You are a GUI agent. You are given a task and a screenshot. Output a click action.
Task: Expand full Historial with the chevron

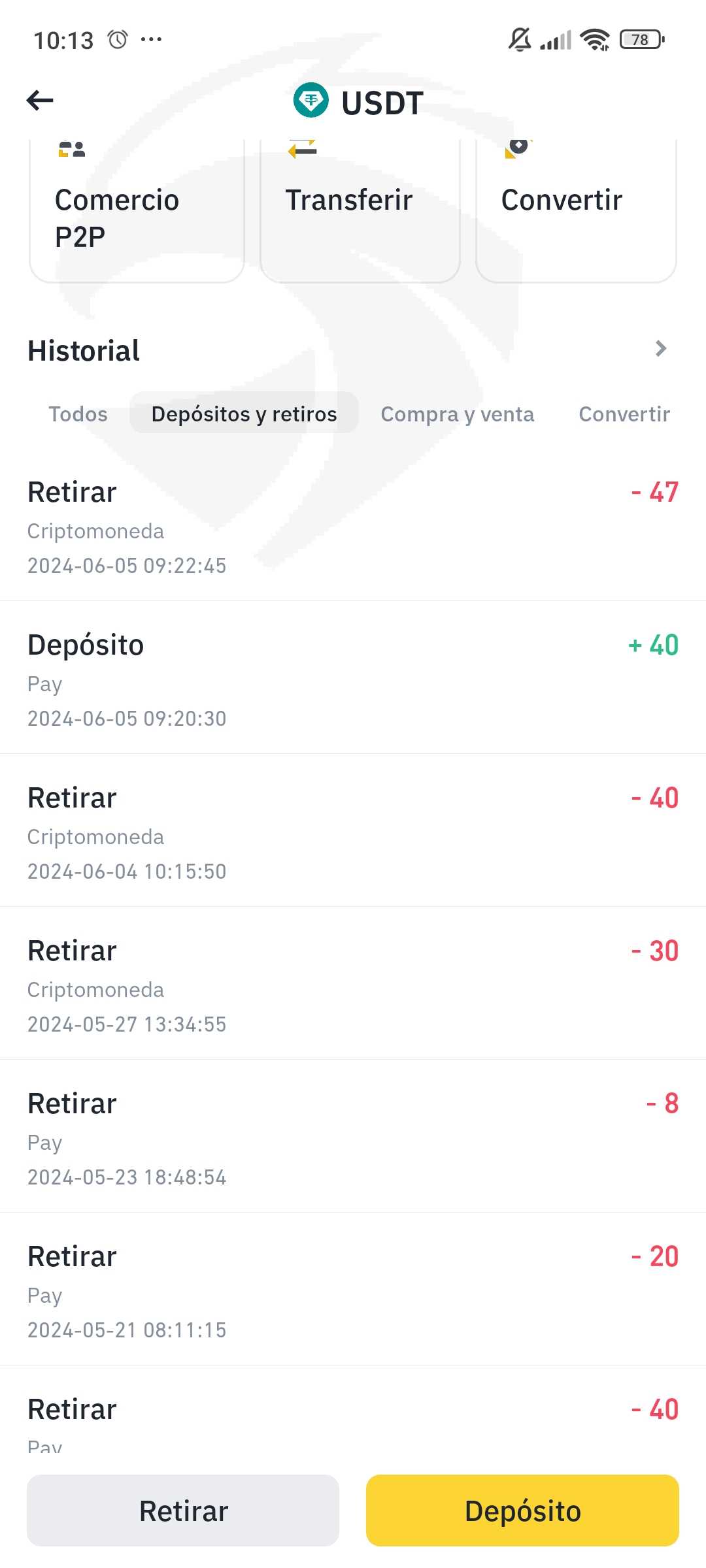tap(661, 349)
